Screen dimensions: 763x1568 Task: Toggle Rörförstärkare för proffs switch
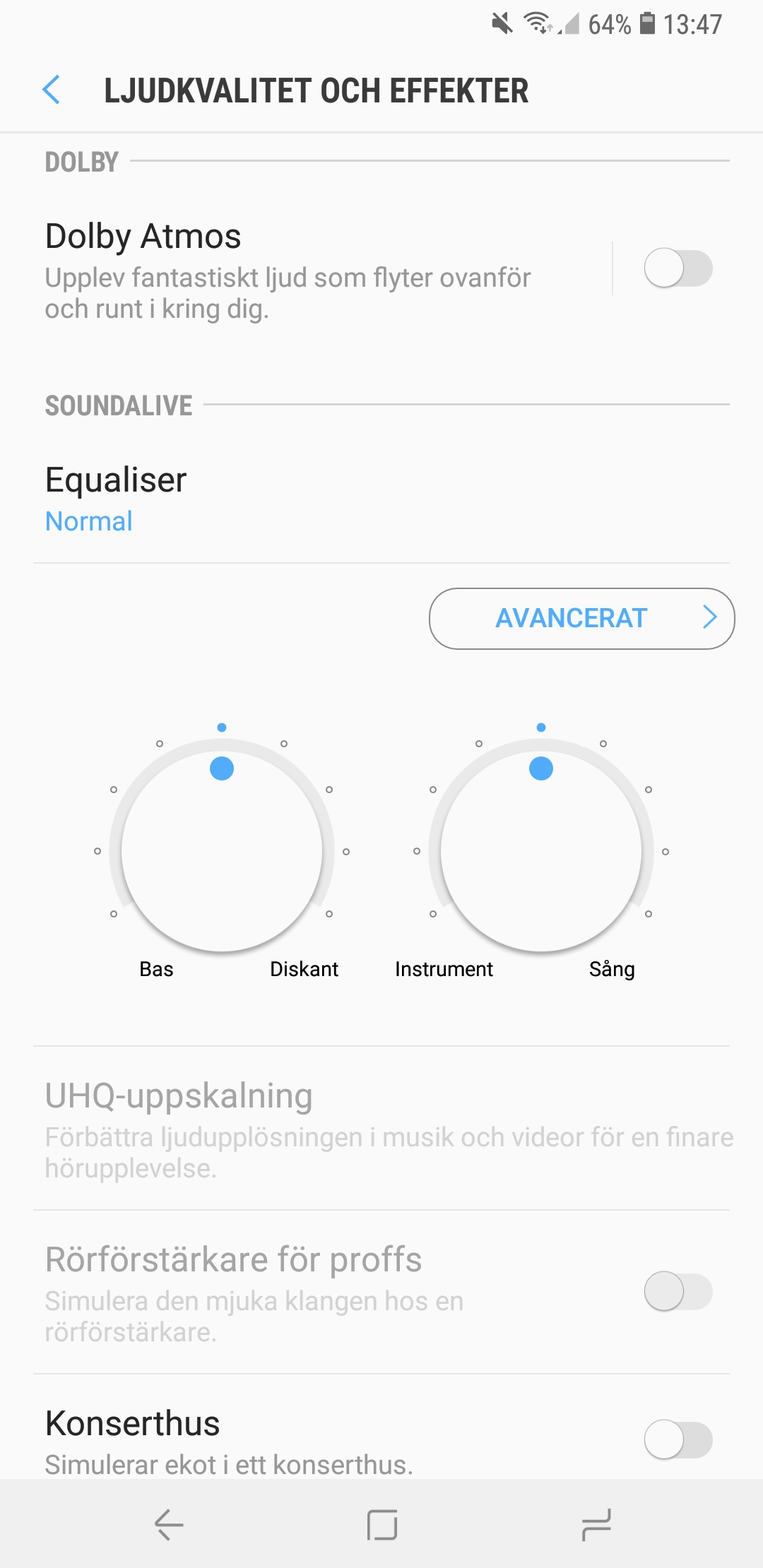[x=678, y=1292]
